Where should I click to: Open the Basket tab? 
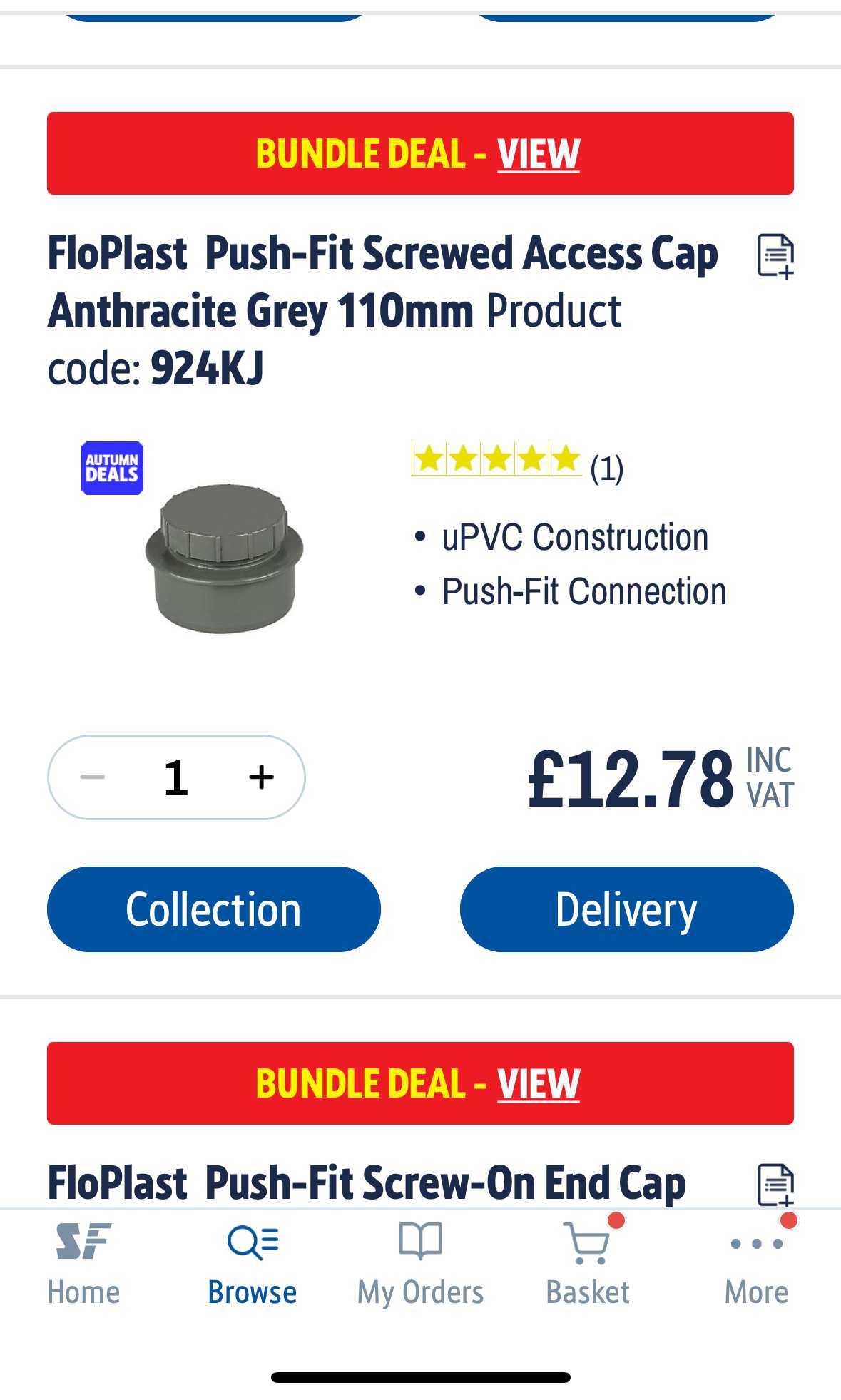coord(588,1263)
